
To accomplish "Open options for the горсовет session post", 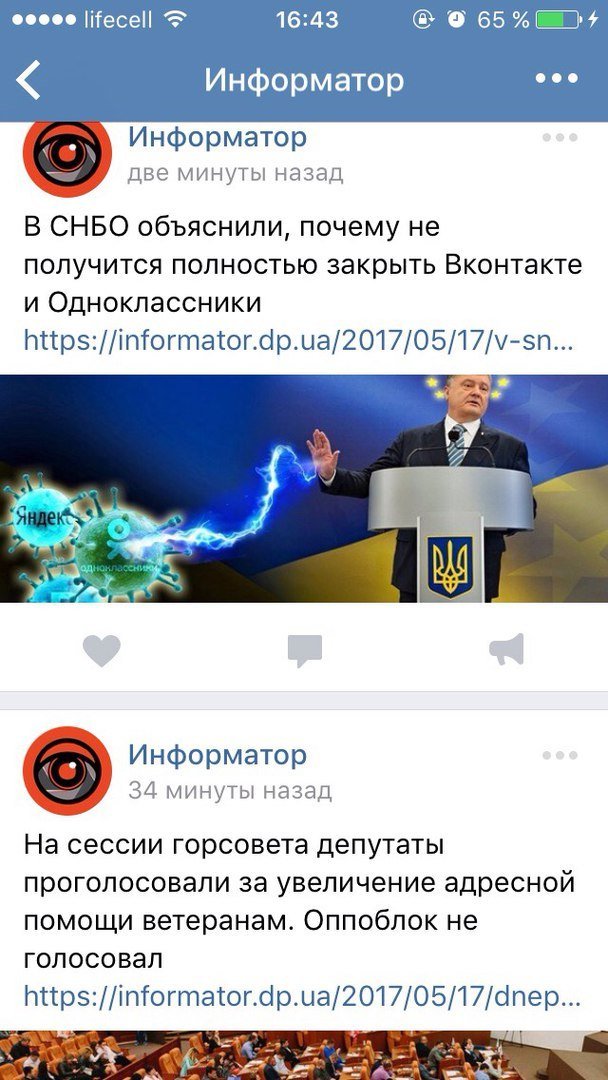I will point(559,756).
